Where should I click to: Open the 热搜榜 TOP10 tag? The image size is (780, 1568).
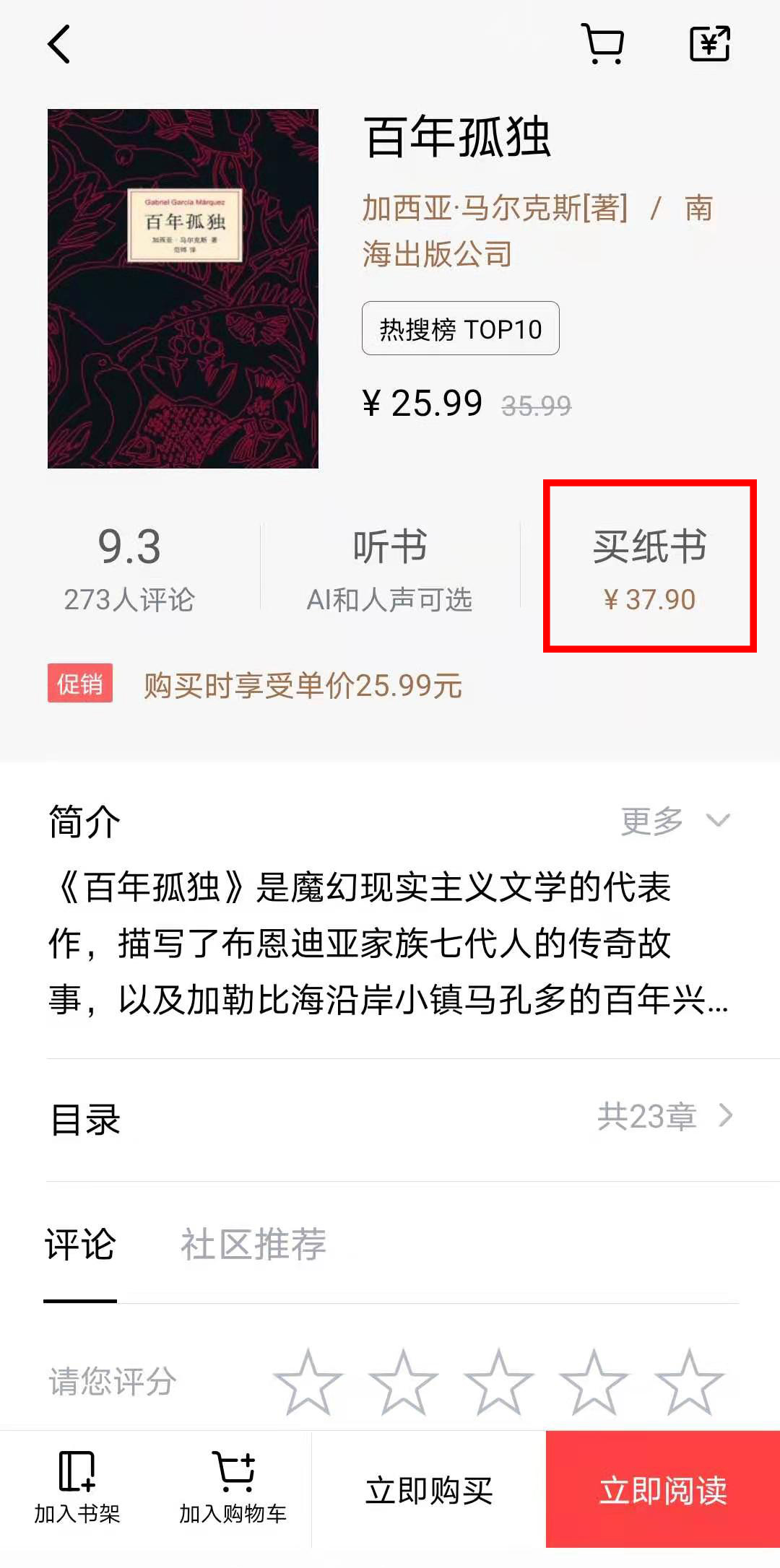pos(460,328)
